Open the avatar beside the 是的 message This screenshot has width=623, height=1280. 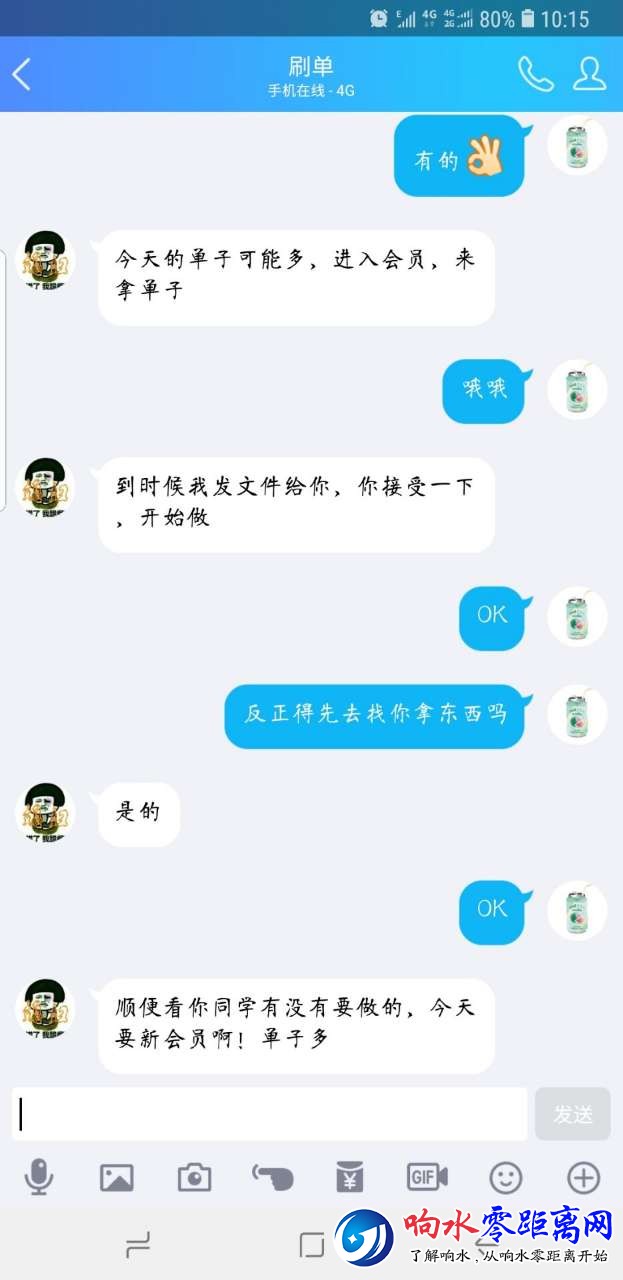click(45, 813)
